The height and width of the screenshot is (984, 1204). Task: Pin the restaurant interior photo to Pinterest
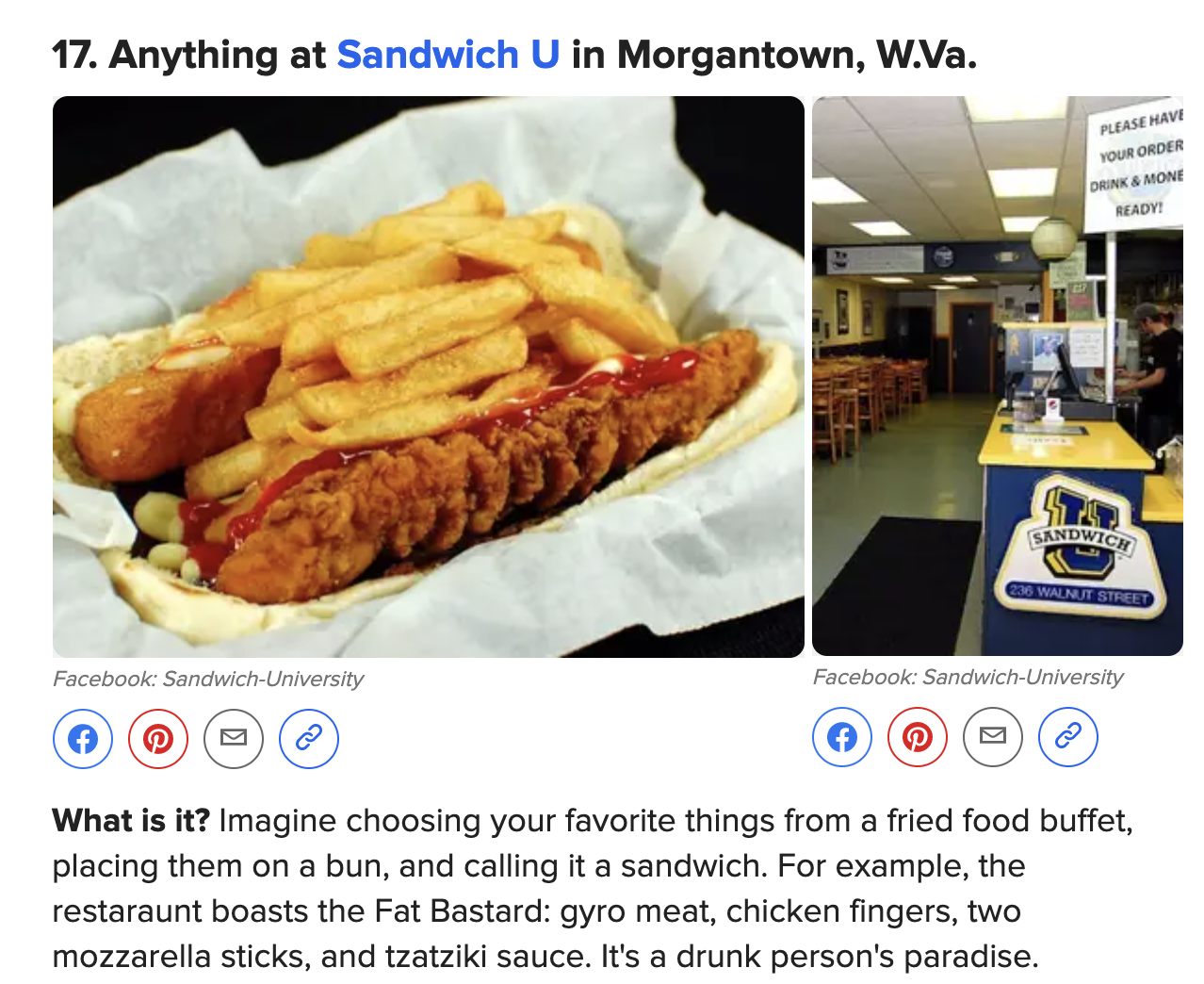(x=918, y=737)
